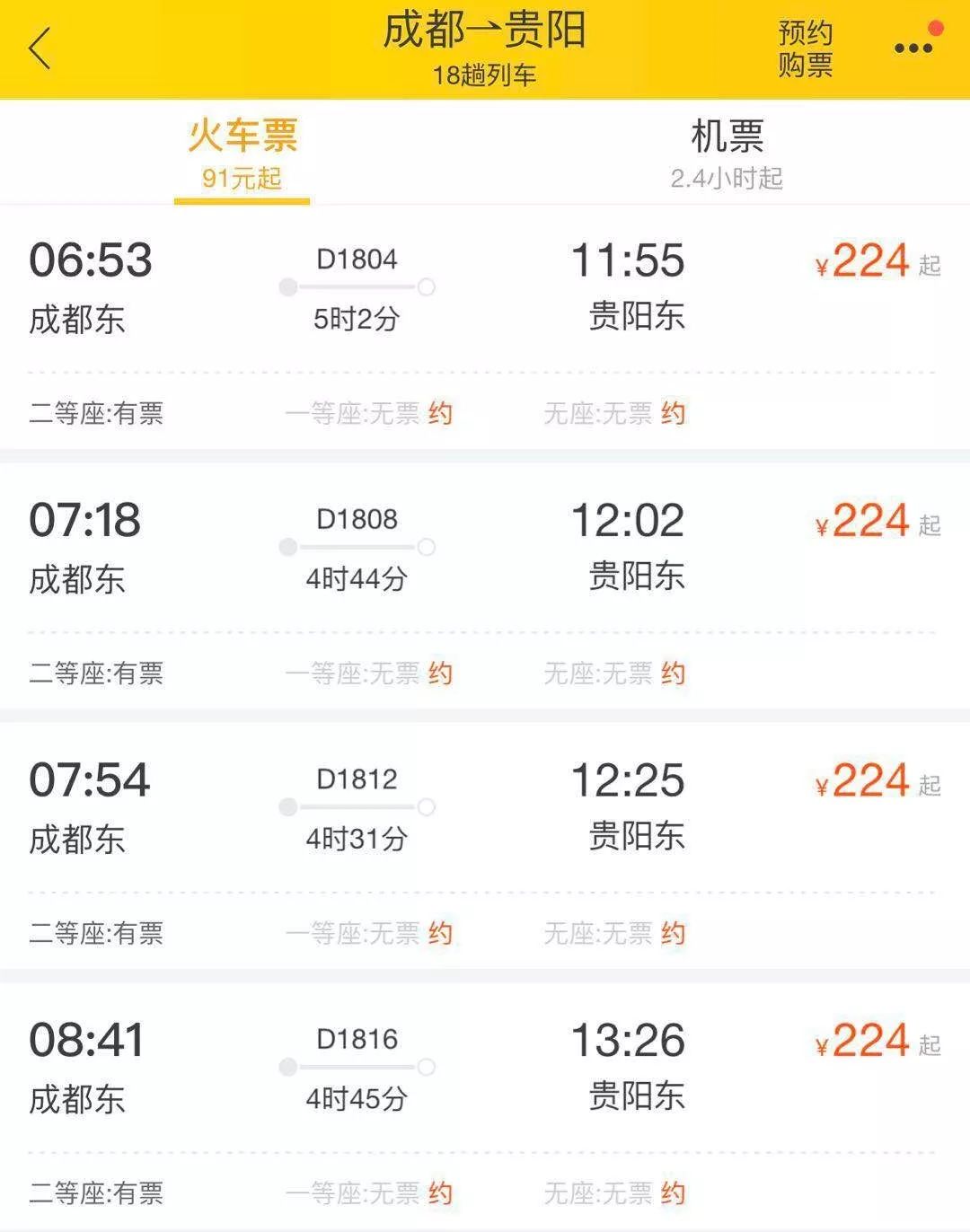Click the D1812 journey duration progress bar
Viewport: 970px width, 1232px height.
coord(357,807)
